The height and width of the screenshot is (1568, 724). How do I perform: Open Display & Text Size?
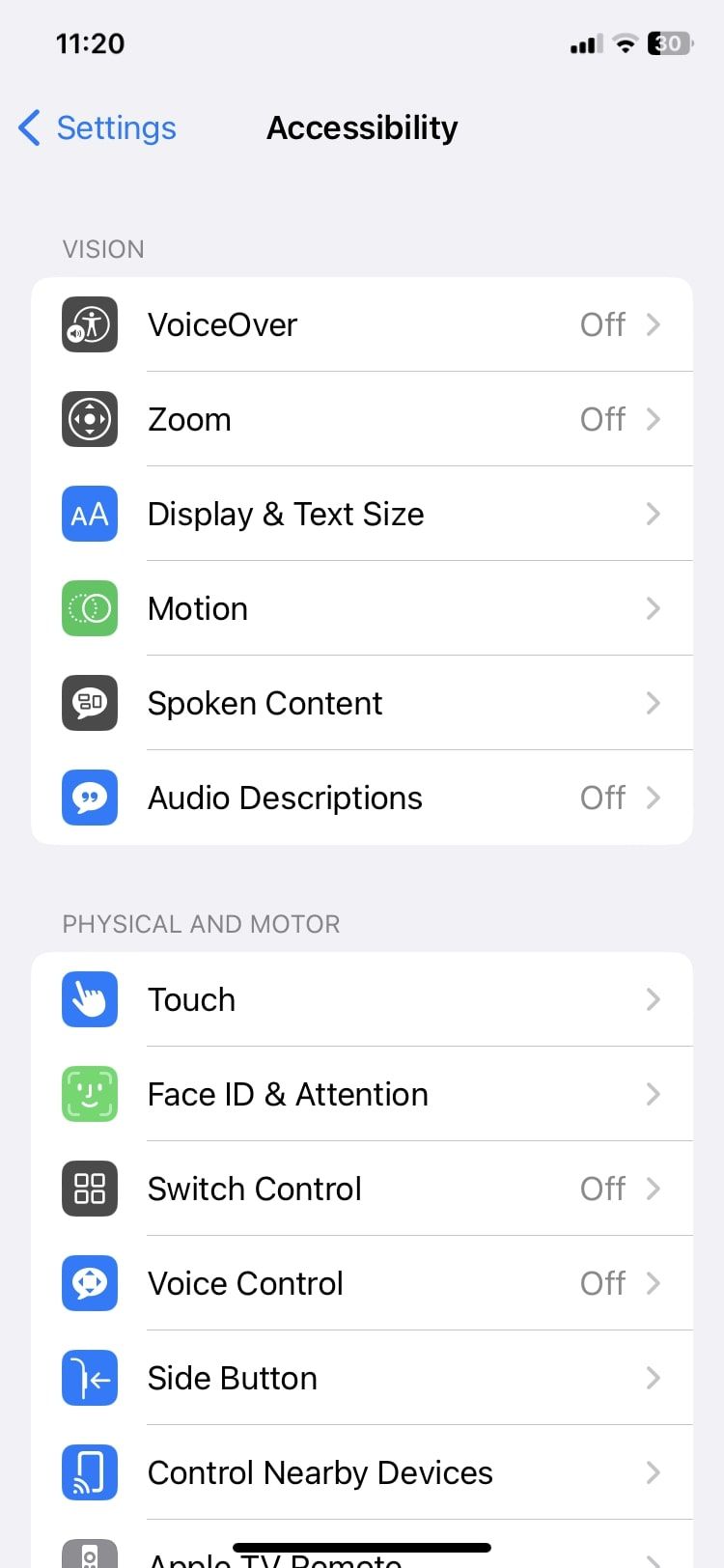click(362, 514)
